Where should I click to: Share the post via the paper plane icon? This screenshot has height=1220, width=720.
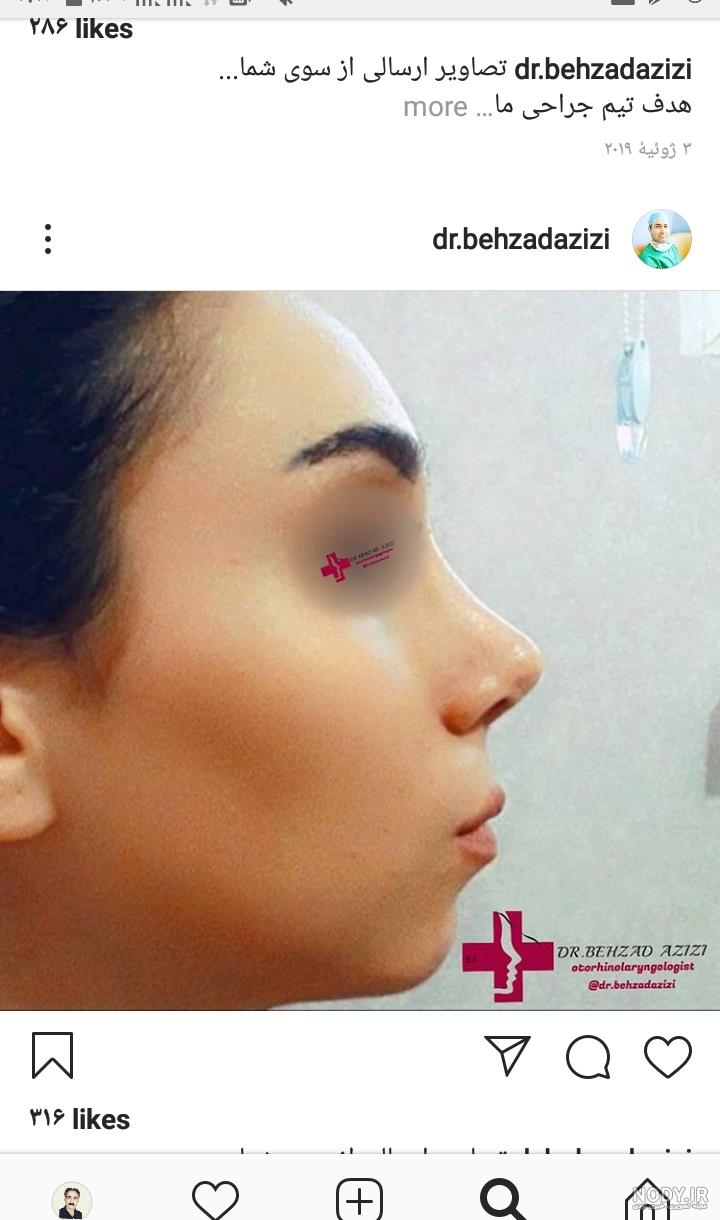click(508, 1055)
